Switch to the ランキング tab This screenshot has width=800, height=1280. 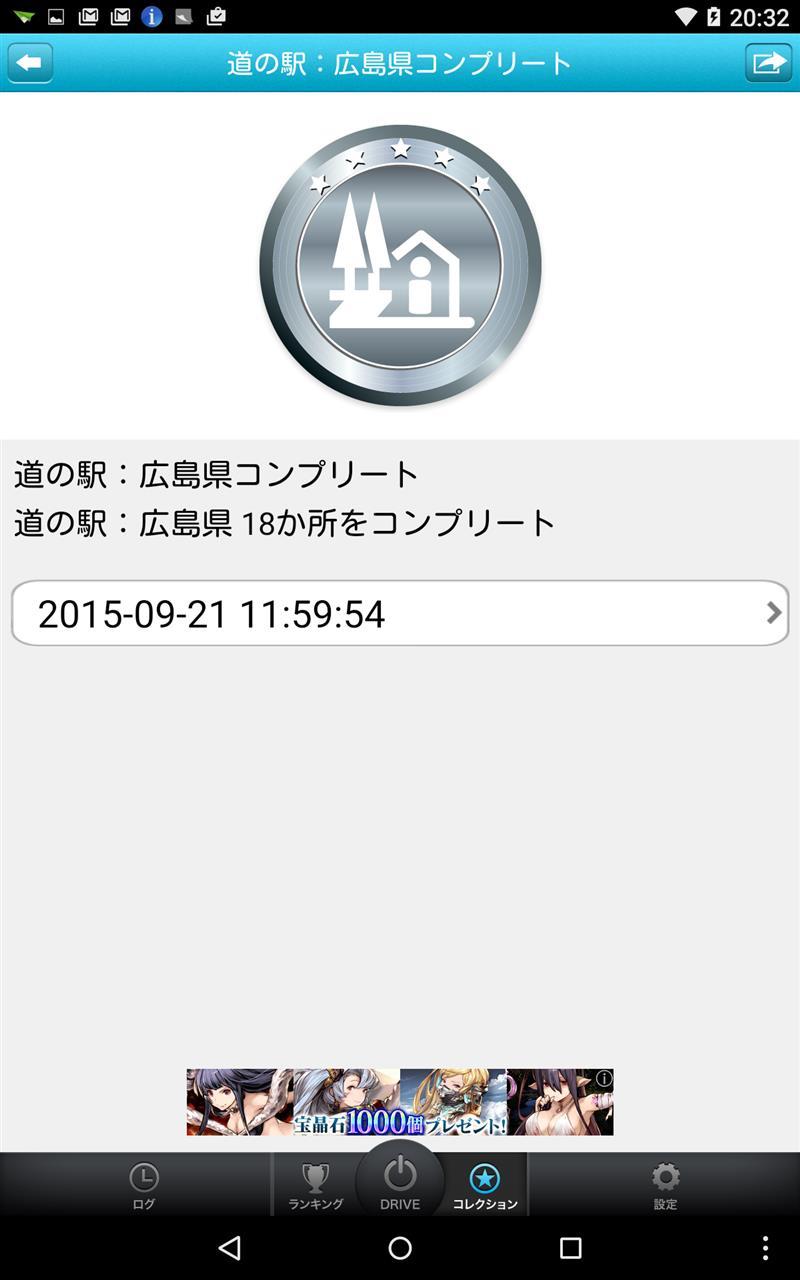click(x=316, y=1185)
